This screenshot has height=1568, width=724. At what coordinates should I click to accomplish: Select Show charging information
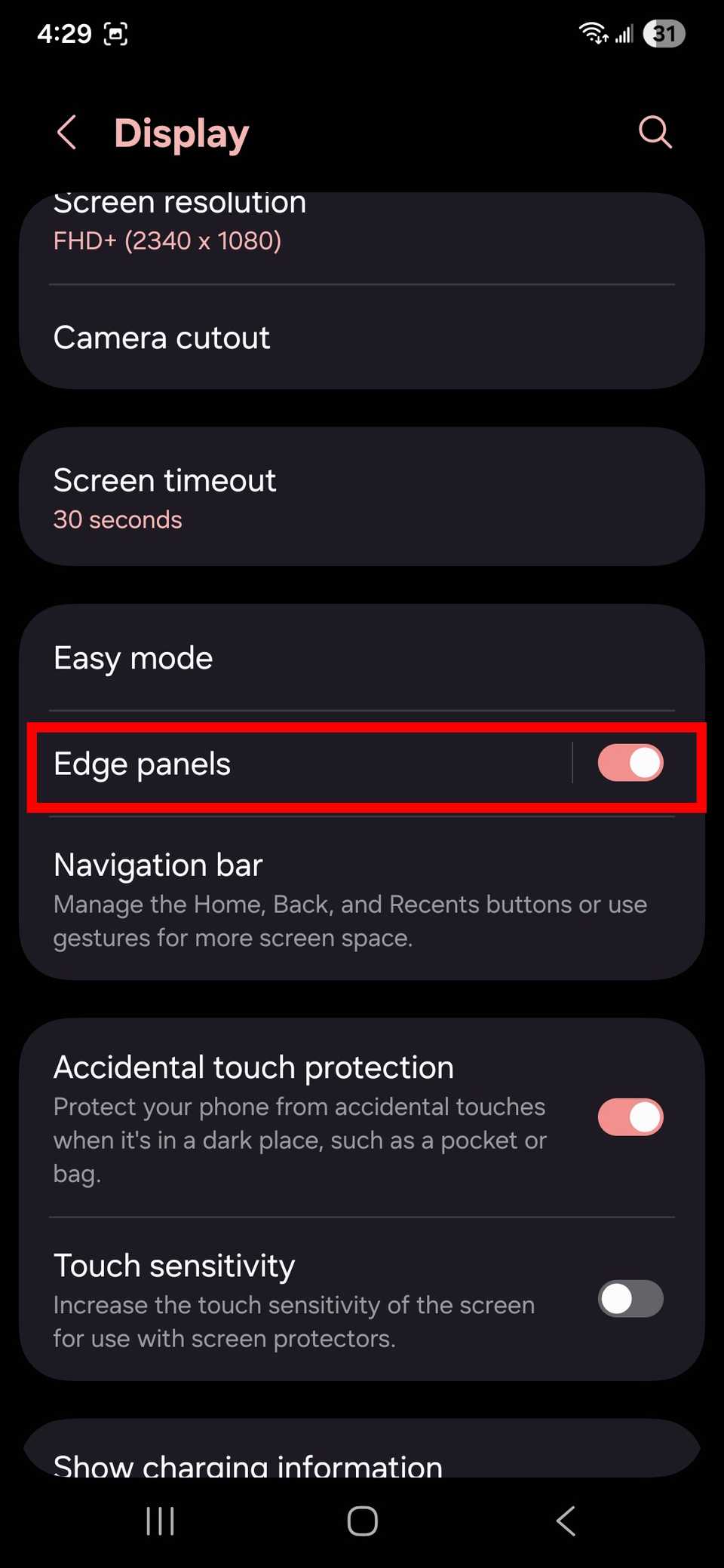point(247,1462)
